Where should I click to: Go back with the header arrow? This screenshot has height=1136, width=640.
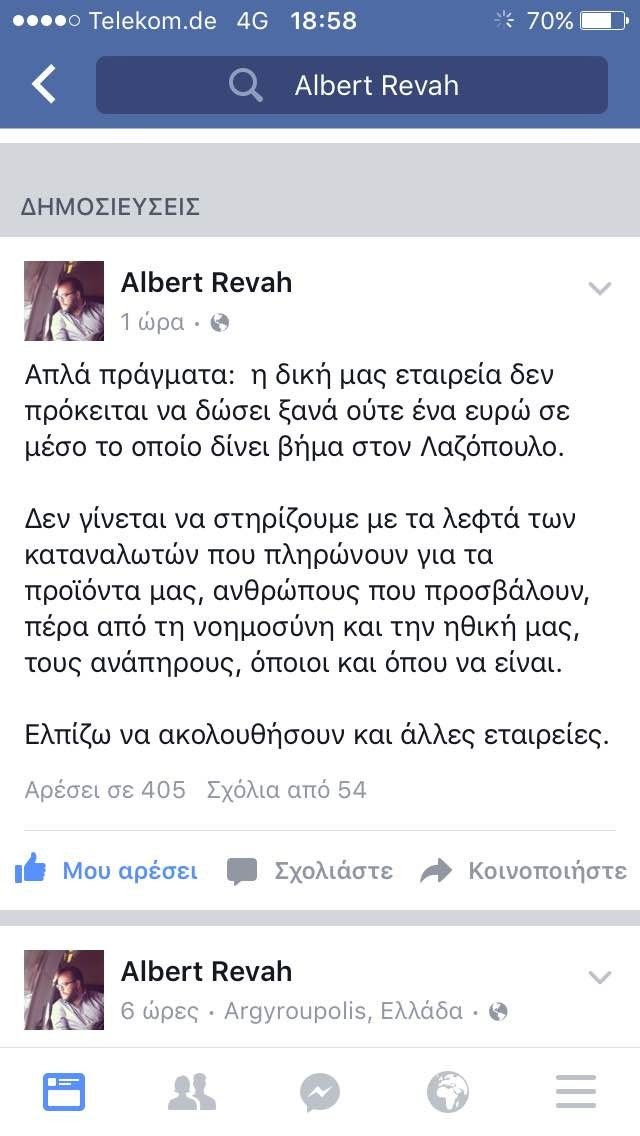(x=44, y=84)
